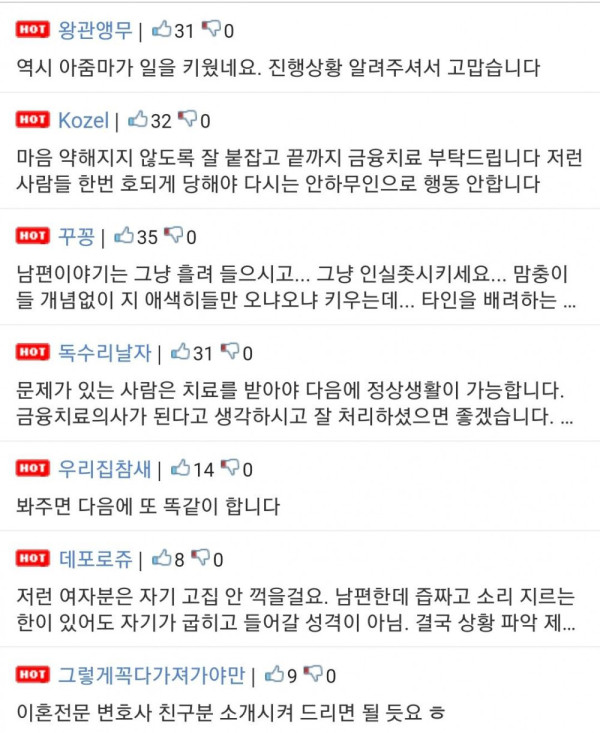Image resolution: width=600 pixels, height=733 pixels.
Task: Tap the username 꾸꽁
Action: pyautogui.click(x=77, y=237)
